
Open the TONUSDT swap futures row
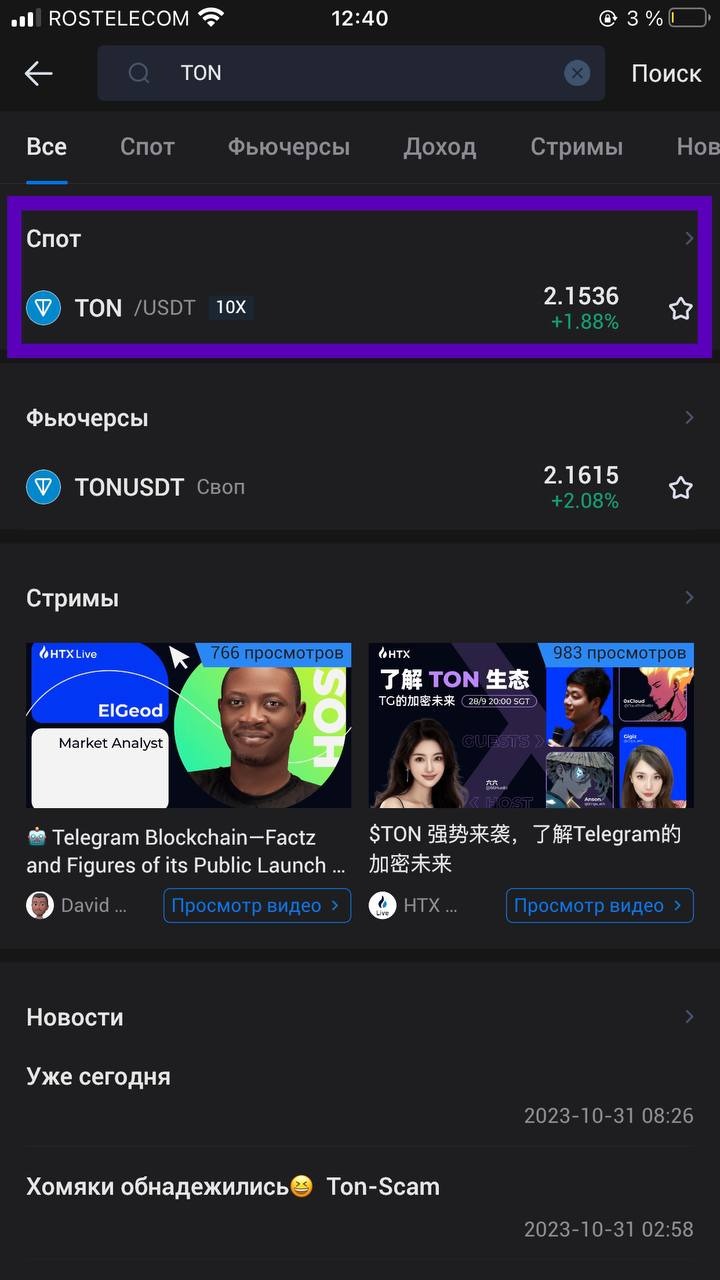click(300, 487)
